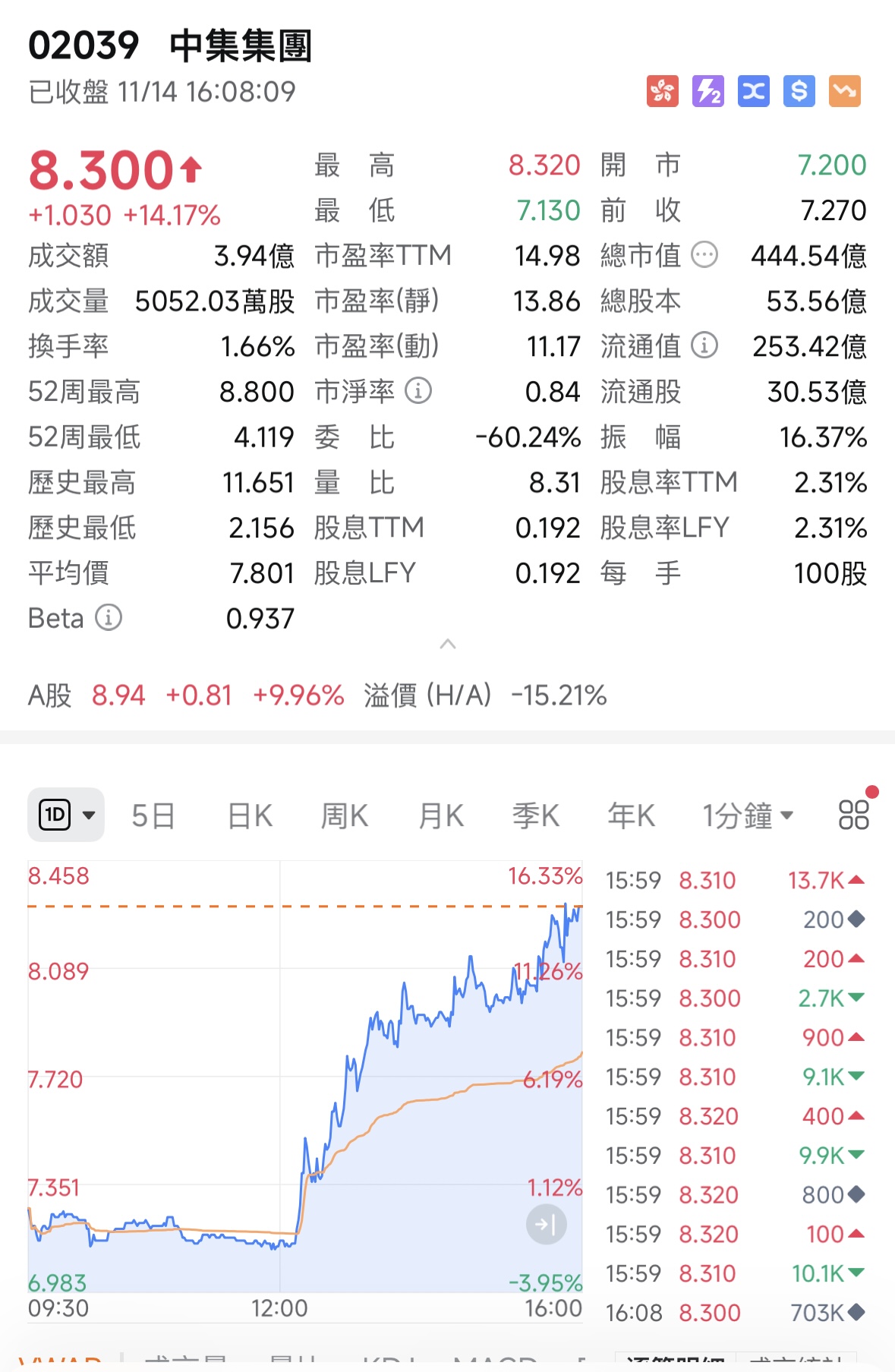The height and width of the screenshot is (1372, 895).
Task: Open the Level 2 quotes lightning icon
Action: pos(707,91)
